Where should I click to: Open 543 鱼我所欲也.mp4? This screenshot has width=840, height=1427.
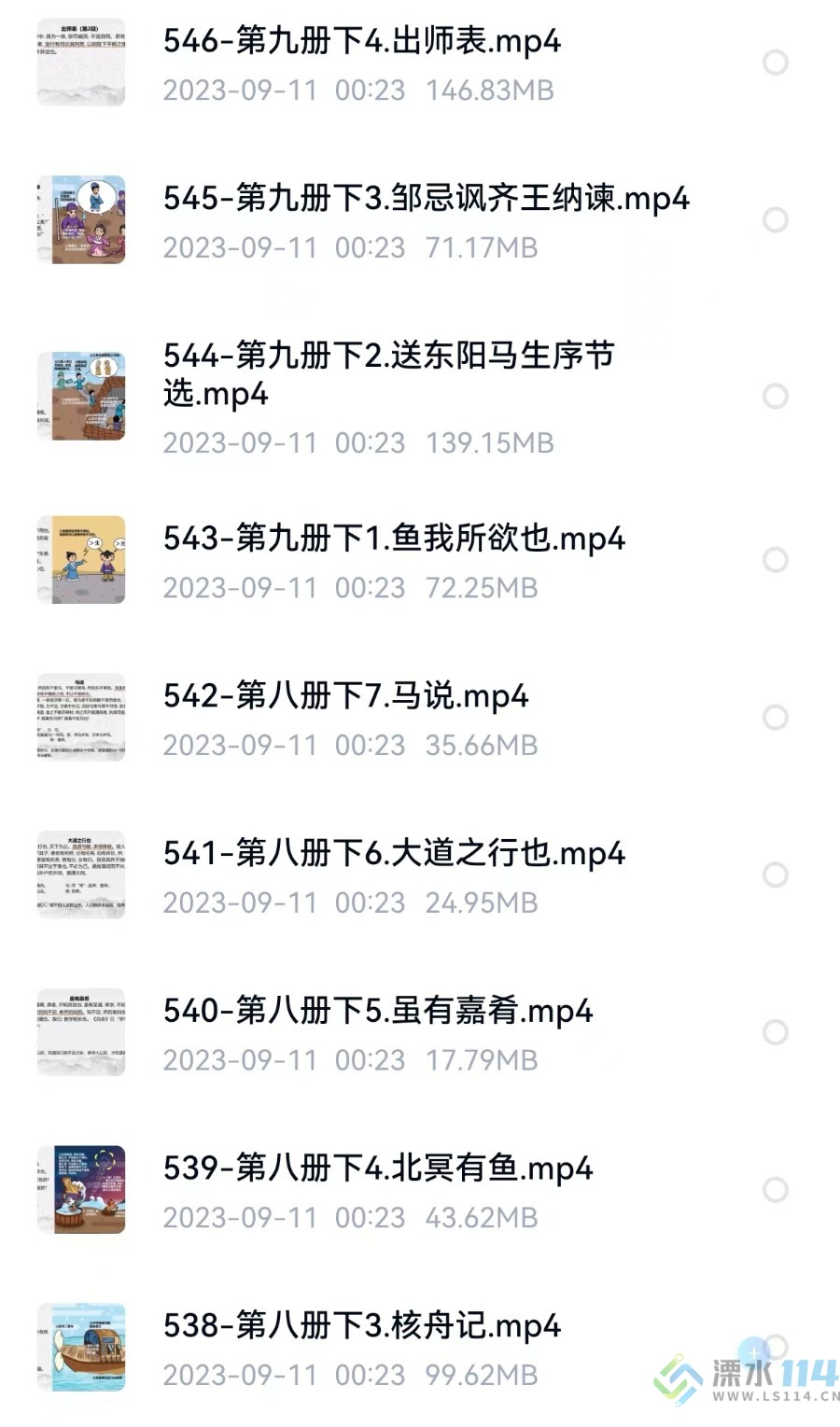tap(393, 539)
